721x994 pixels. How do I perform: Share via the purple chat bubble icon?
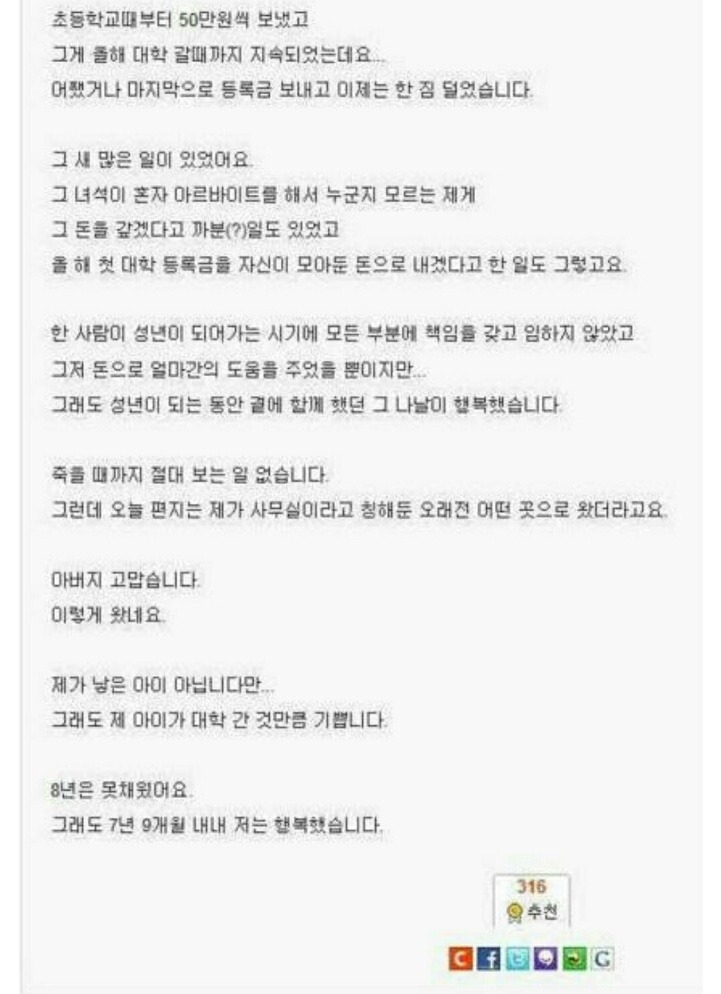coord(545,958)
